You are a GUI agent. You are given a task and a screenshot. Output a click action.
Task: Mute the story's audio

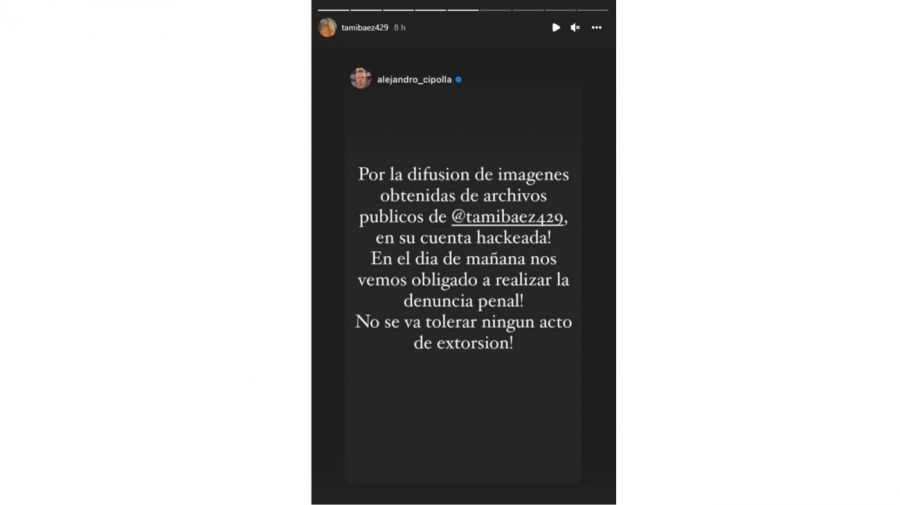[x=575, y=28]
